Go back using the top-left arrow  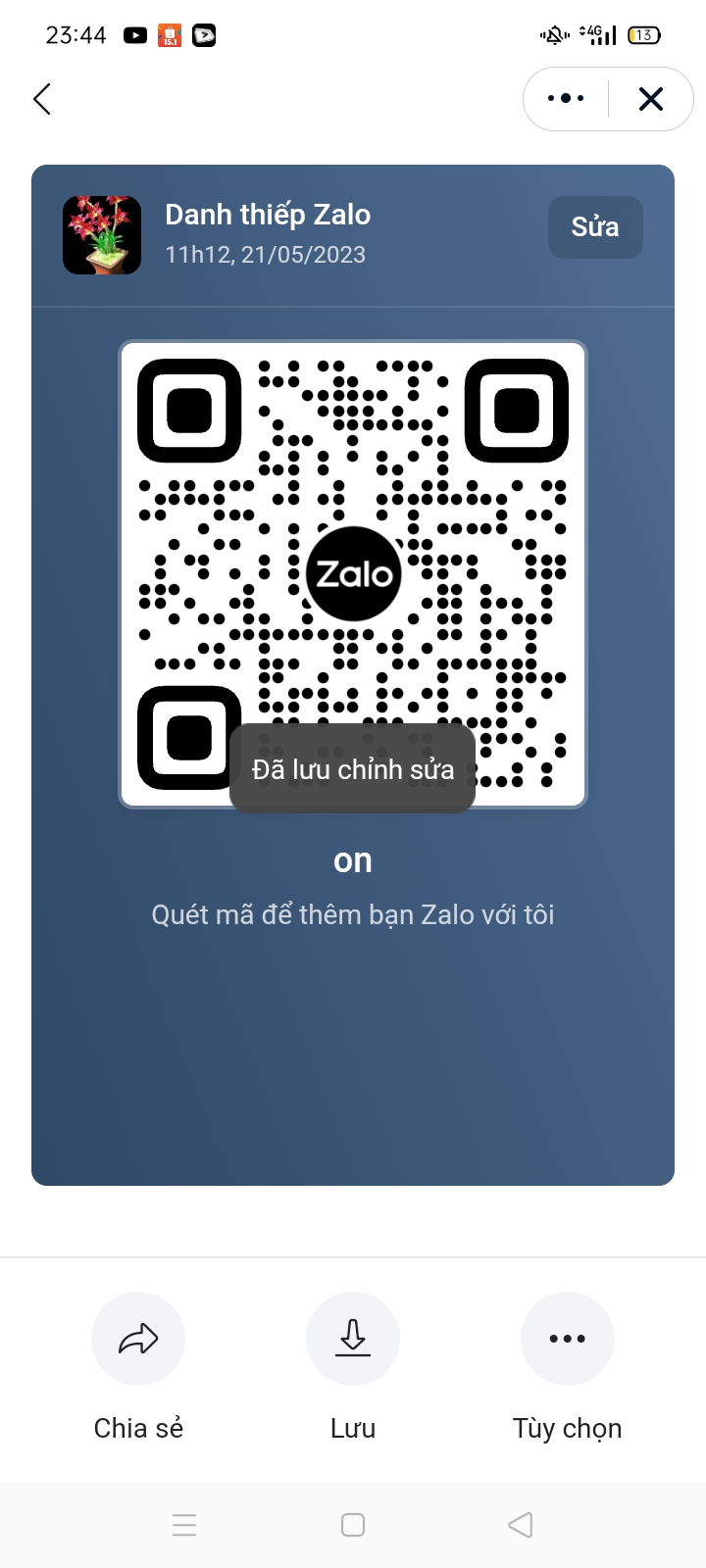[42, 99]
